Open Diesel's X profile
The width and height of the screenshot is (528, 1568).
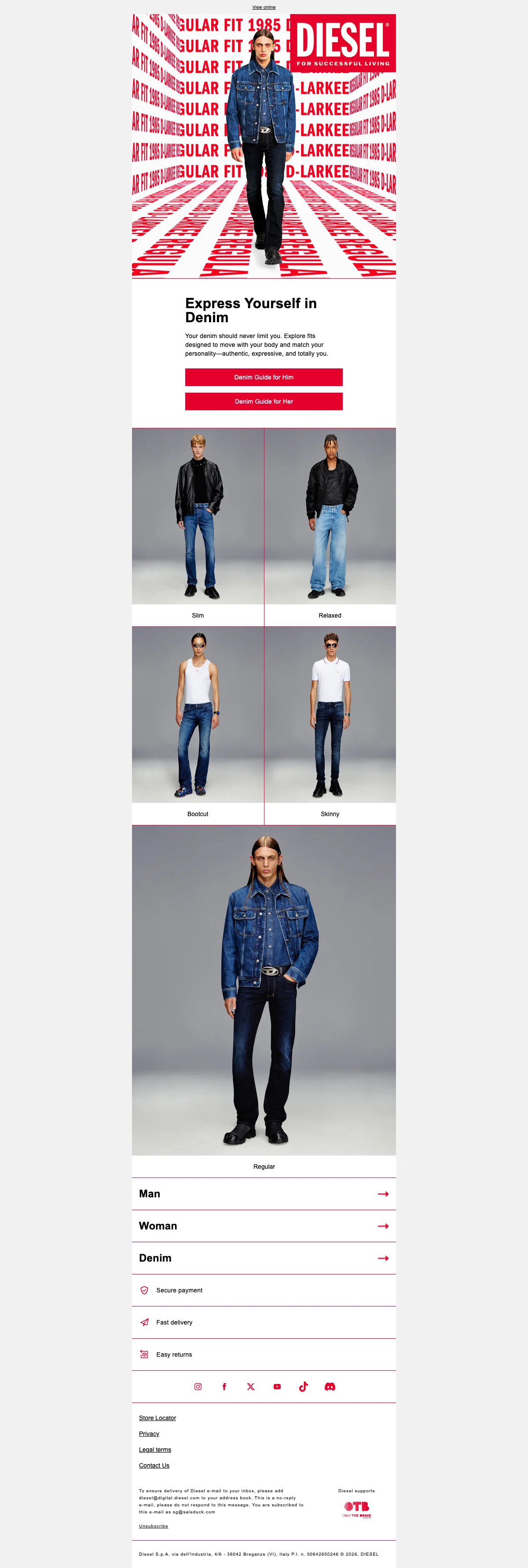click(x=251, y=1387)
